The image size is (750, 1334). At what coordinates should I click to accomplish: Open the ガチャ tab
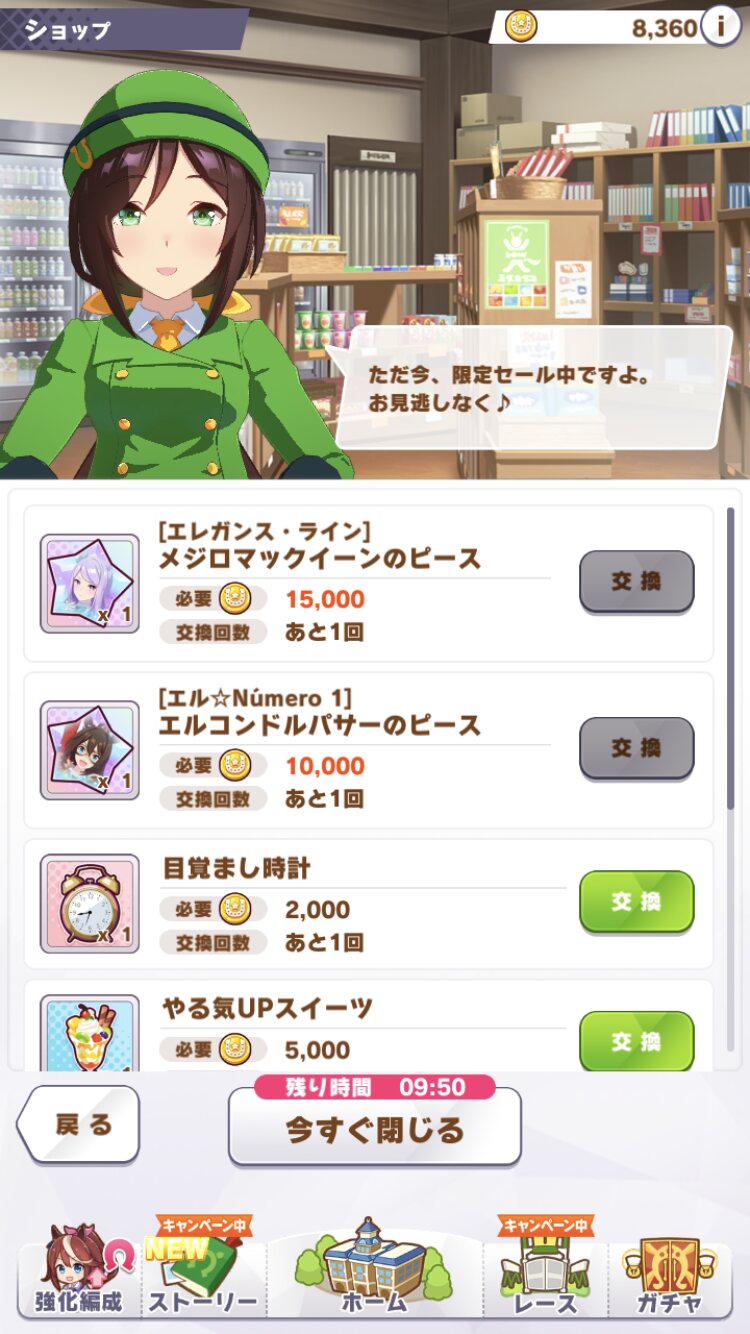click(670, 1272)
